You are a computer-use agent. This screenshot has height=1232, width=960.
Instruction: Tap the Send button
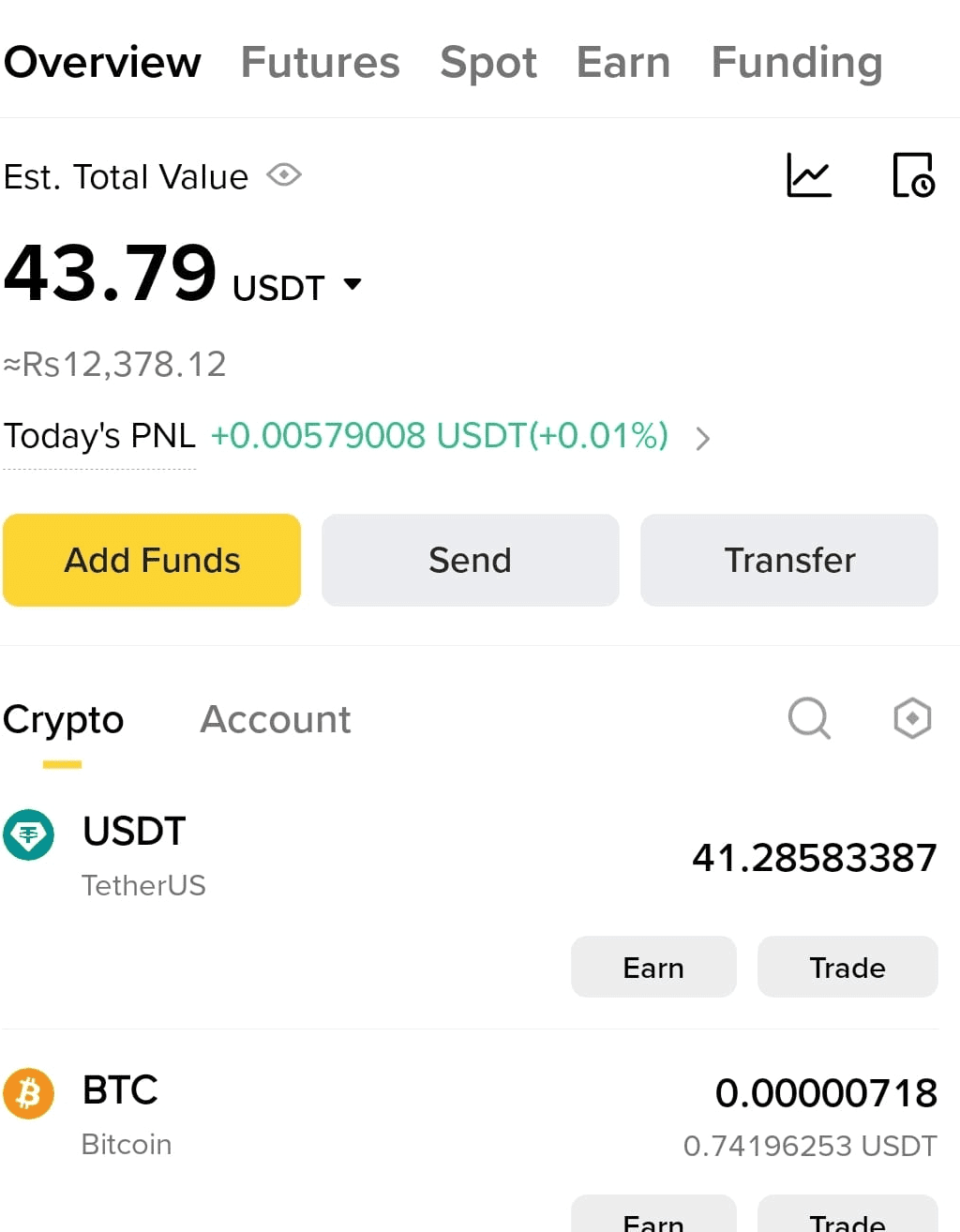pos(470,560)
